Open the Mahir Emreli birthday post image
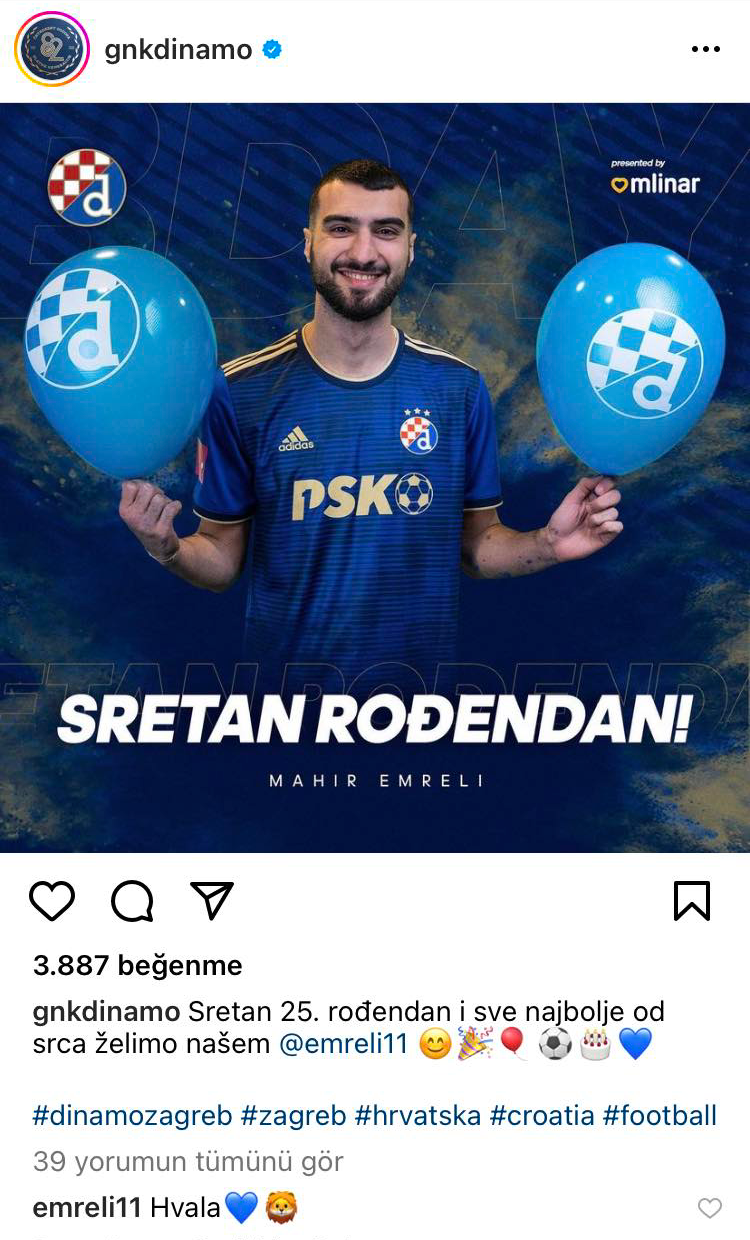750x1240 pixels. (x=375, y=477)
